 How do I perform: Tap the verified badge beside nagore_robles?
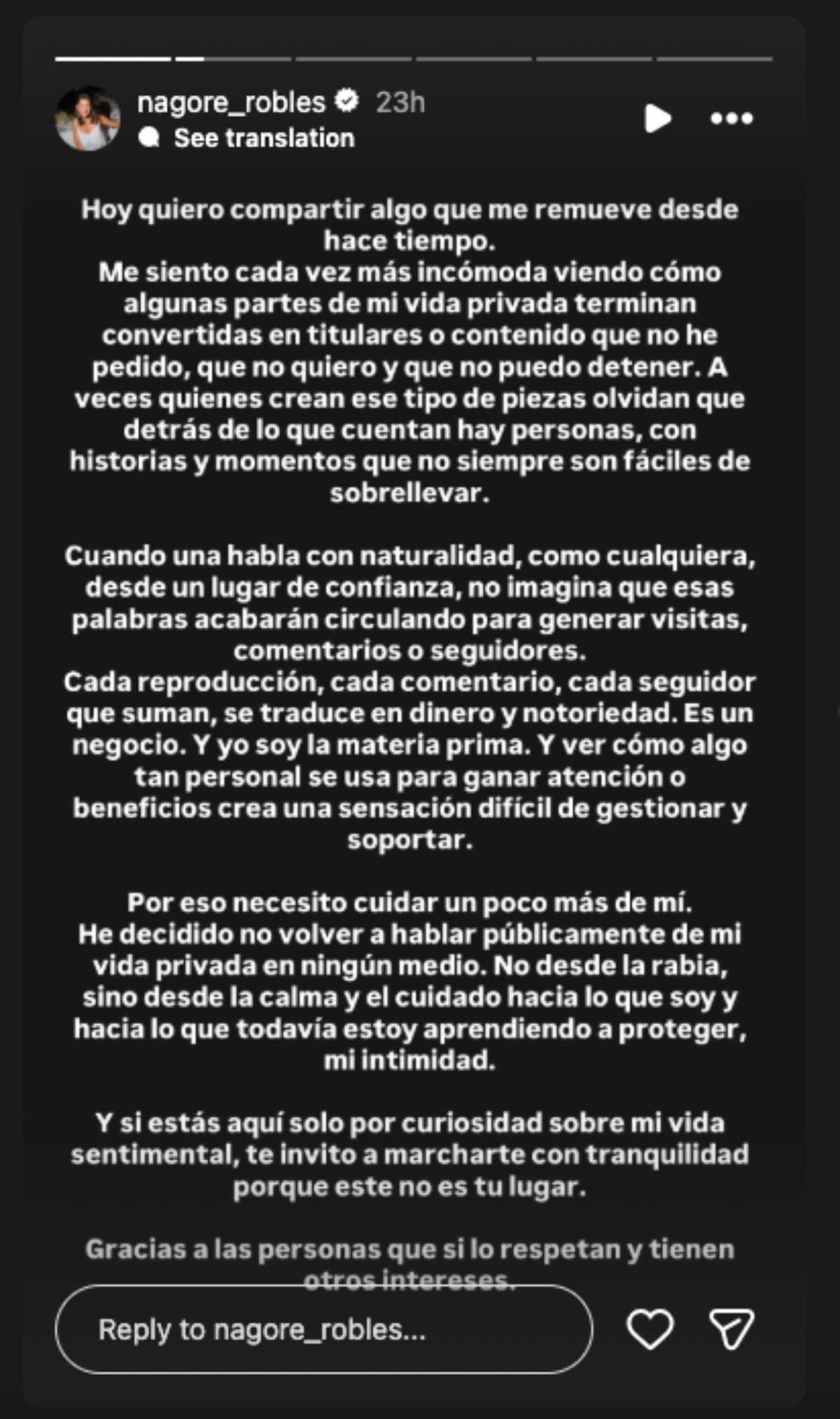coord(345,102)
